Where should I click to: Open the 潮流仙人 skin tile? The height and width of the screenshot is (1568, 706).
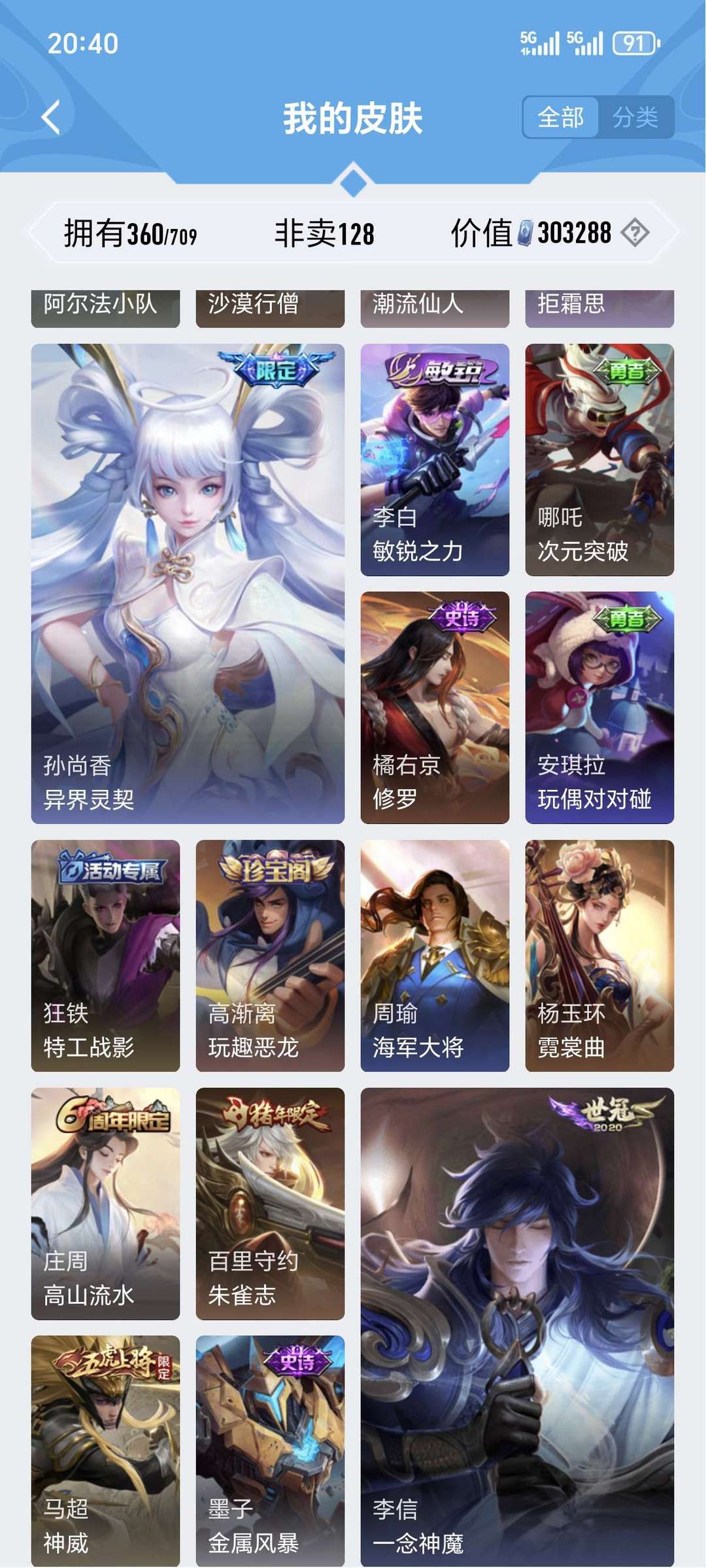[435, 308]
